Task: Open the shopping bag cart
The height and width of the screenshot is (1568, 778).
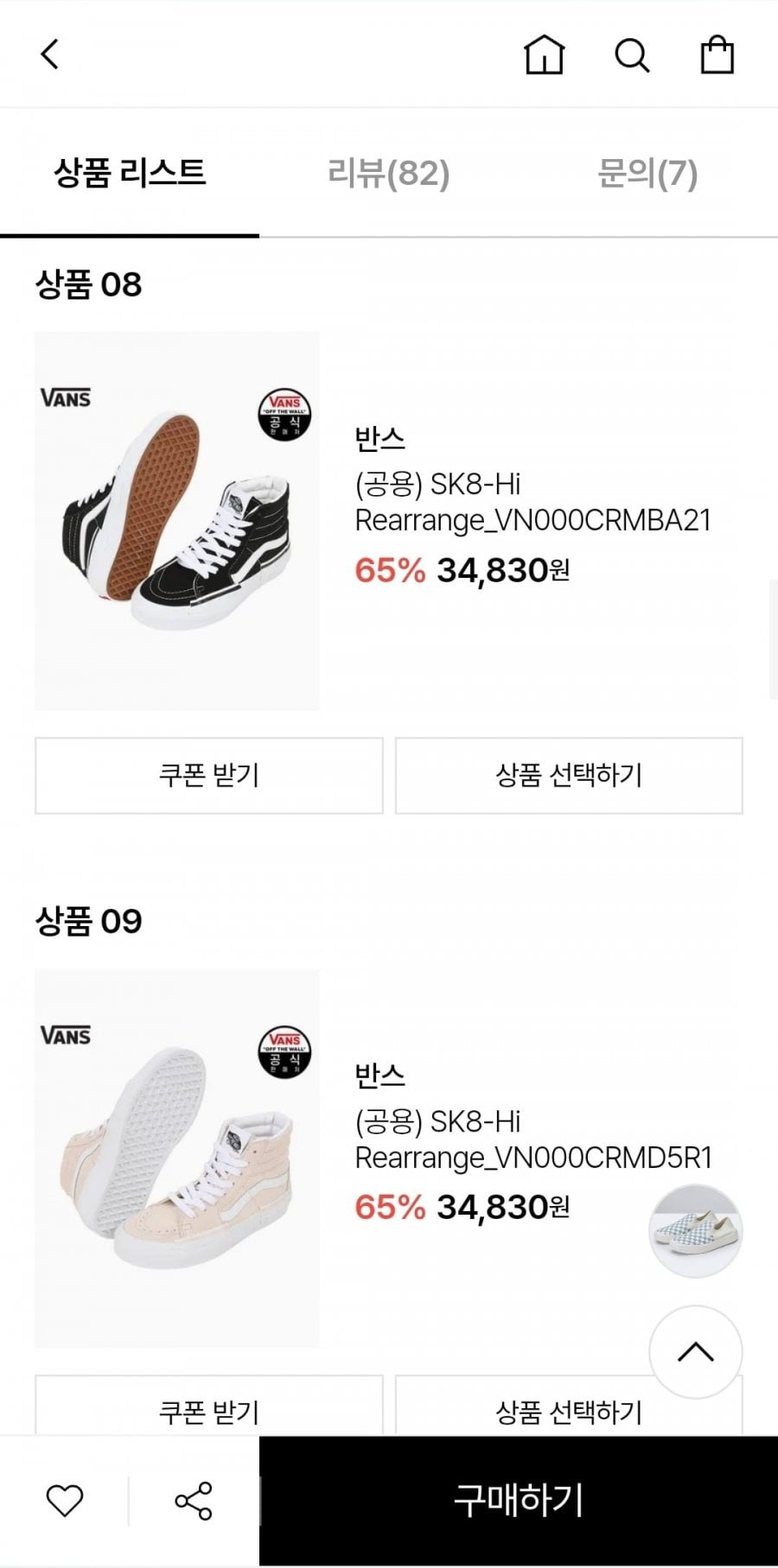Action: tap(717, 54)
